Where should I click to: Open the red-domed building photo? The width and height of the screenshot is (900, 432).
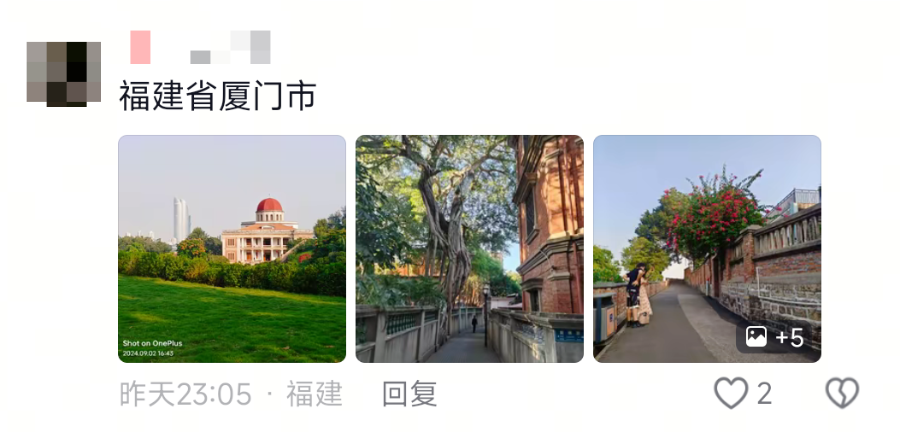point(232,248)
